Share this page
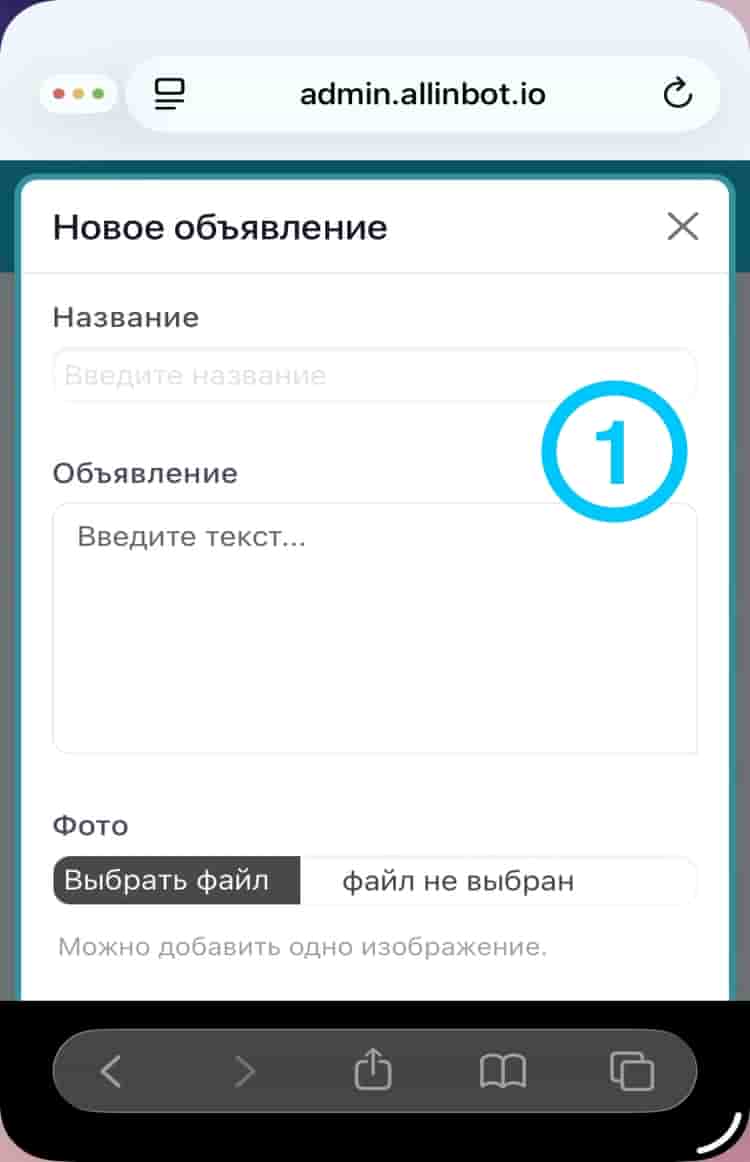This screenshot has width=750, height=1162. 373,1072
